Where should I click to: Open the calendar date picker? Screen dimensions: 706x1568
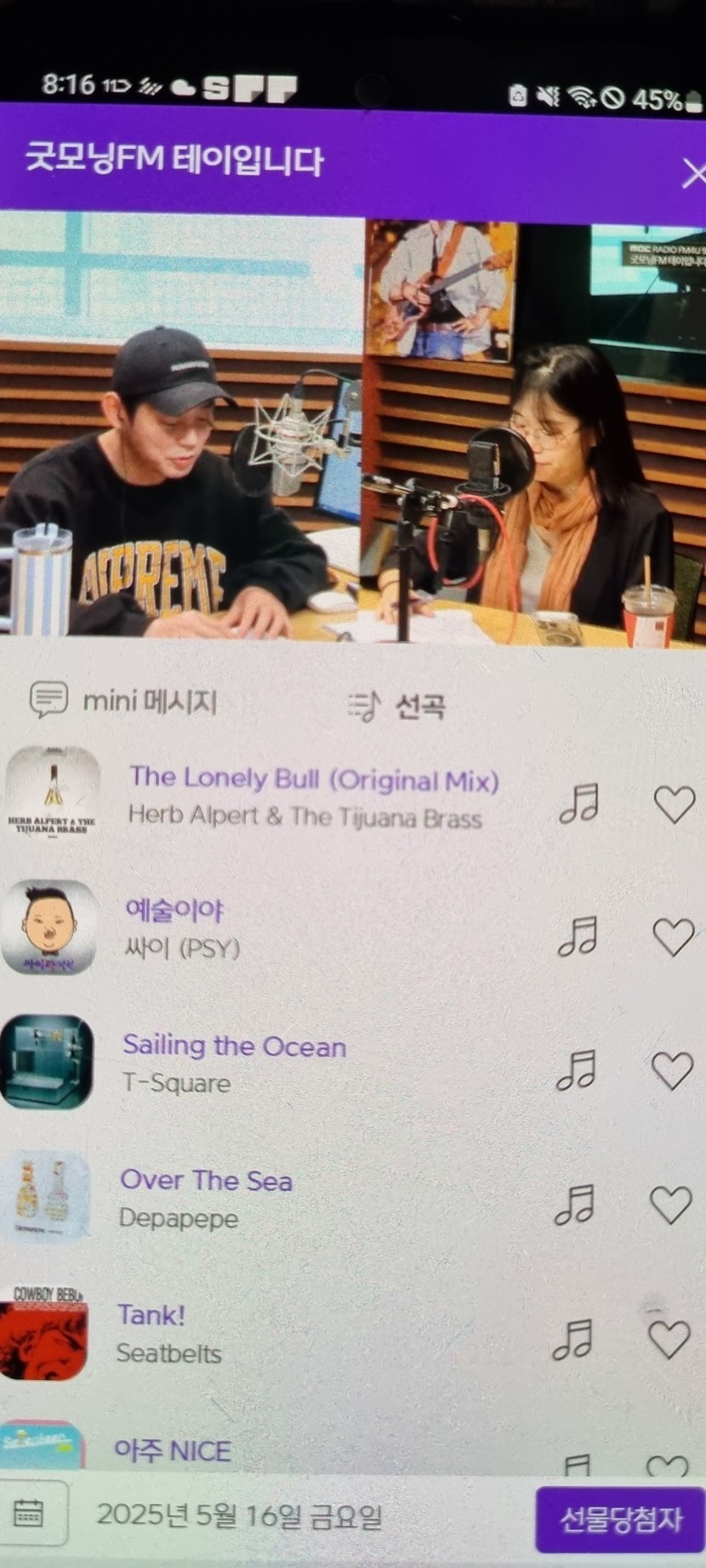coord(31,1514)
